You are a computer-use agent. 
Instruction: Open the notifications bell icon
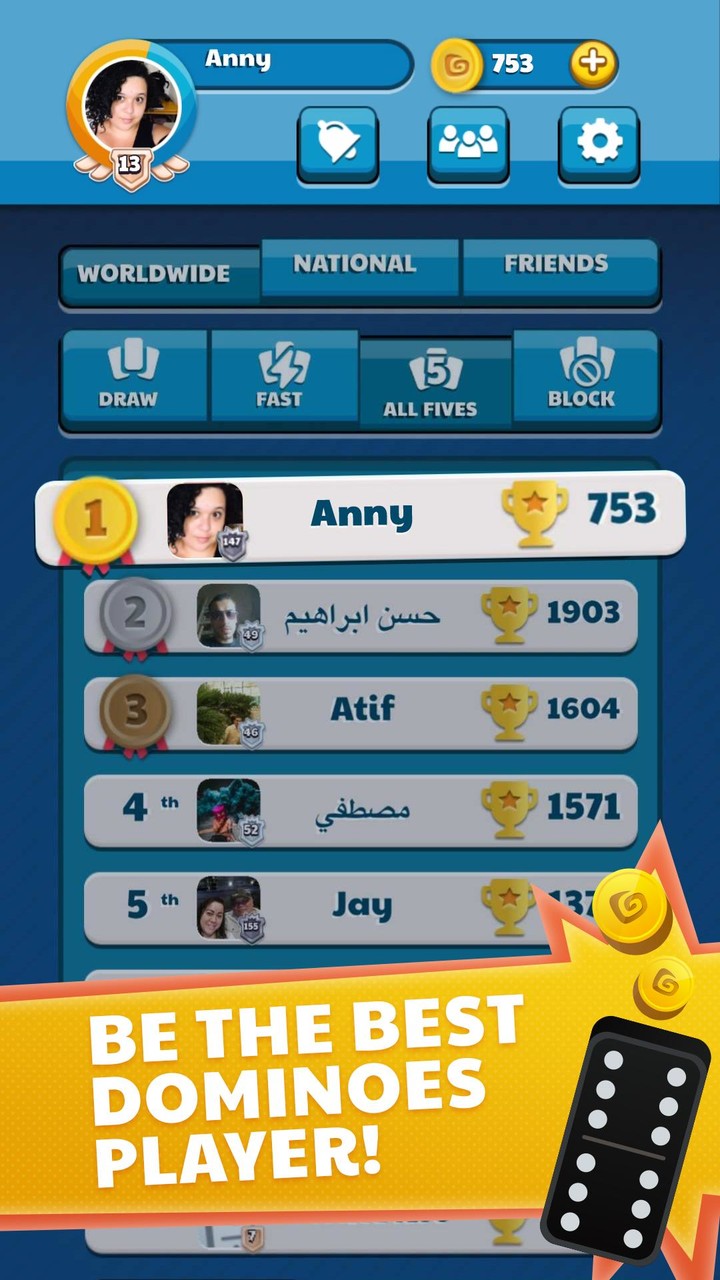[337, 143]
